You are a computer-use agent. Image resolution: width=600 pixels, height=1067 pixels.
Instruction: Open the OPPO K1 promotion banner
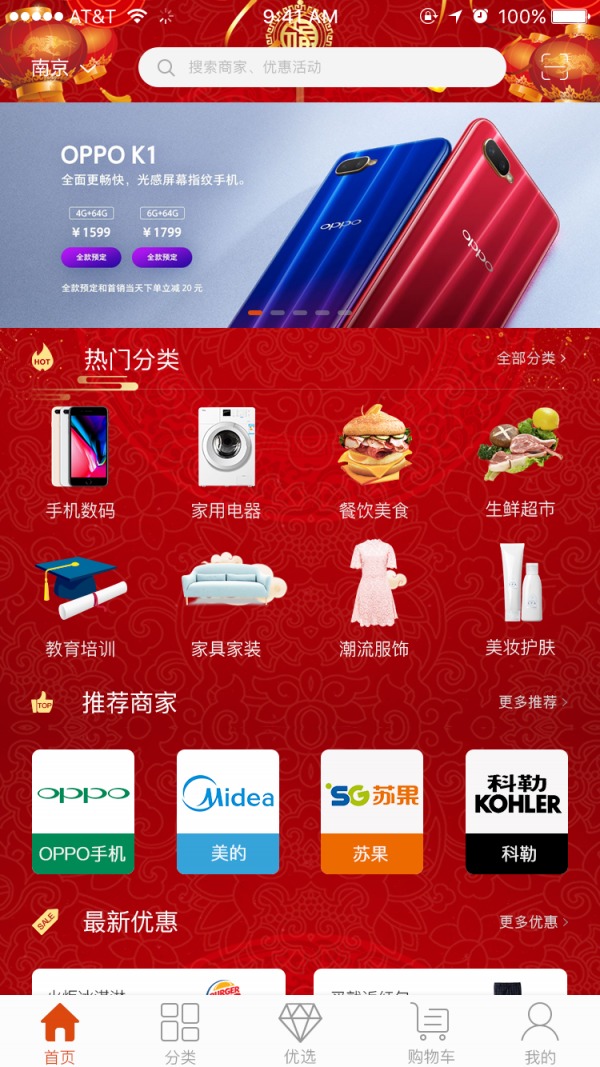point(300,215)
